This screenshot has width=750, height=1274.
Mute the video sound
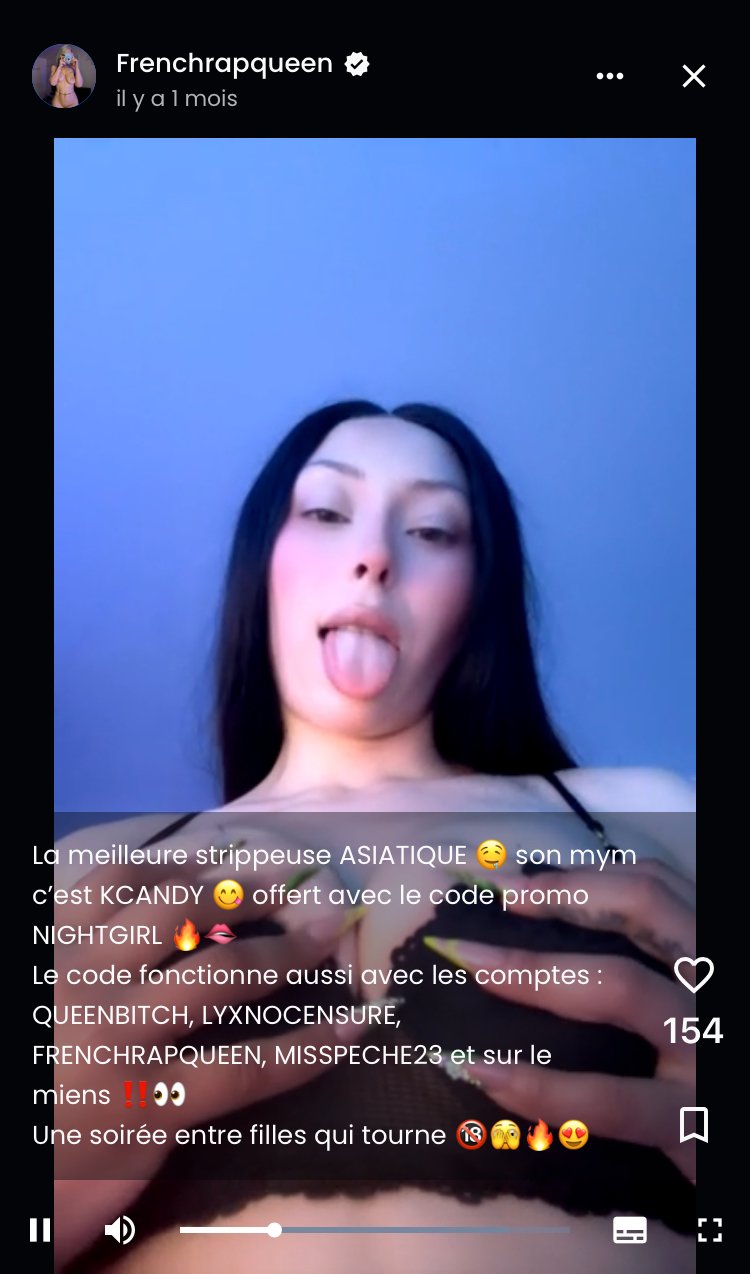tap(120, 1229)
